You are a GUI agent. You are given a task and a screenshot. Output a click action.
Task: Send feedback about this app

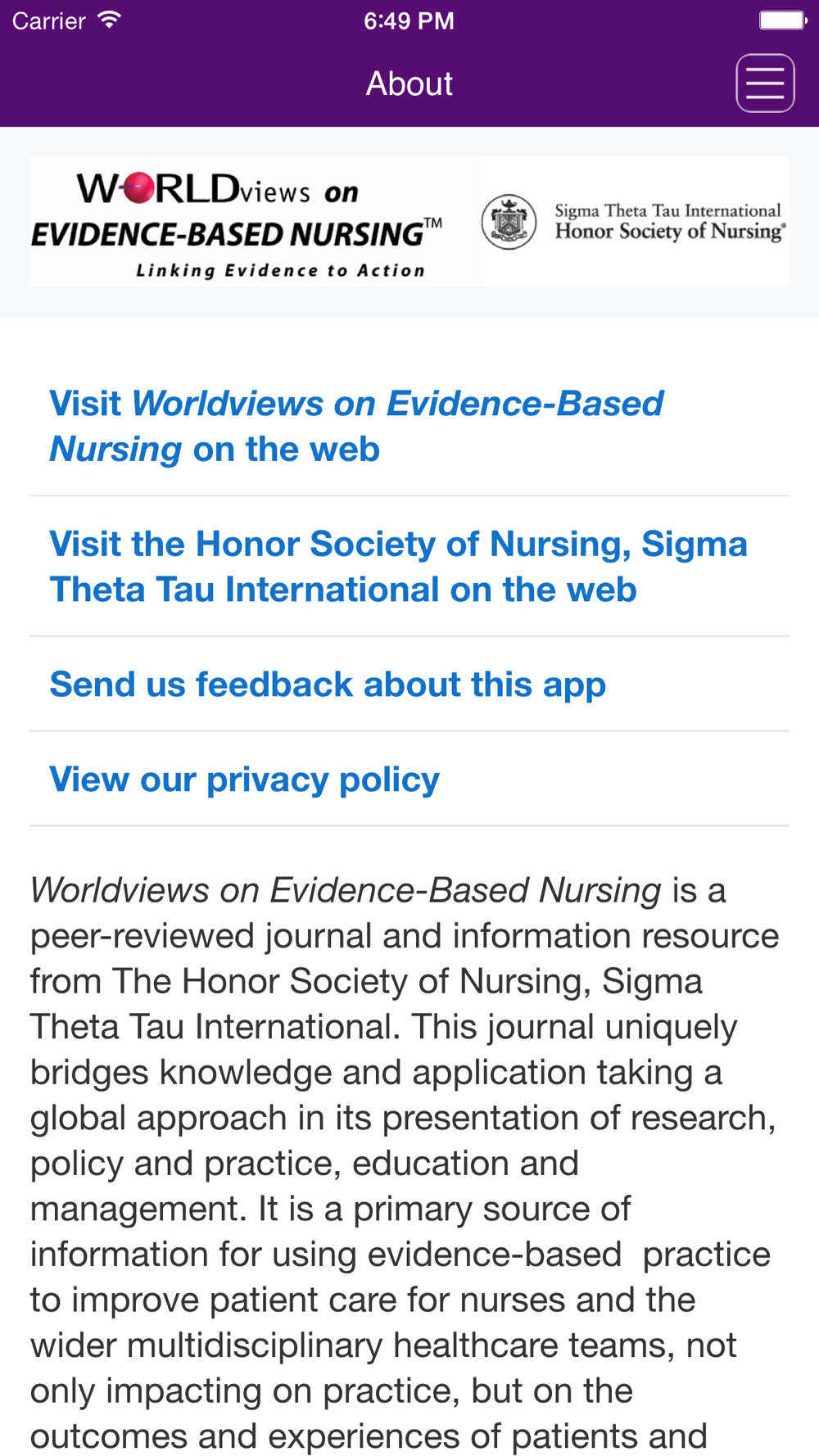[409, 685]
